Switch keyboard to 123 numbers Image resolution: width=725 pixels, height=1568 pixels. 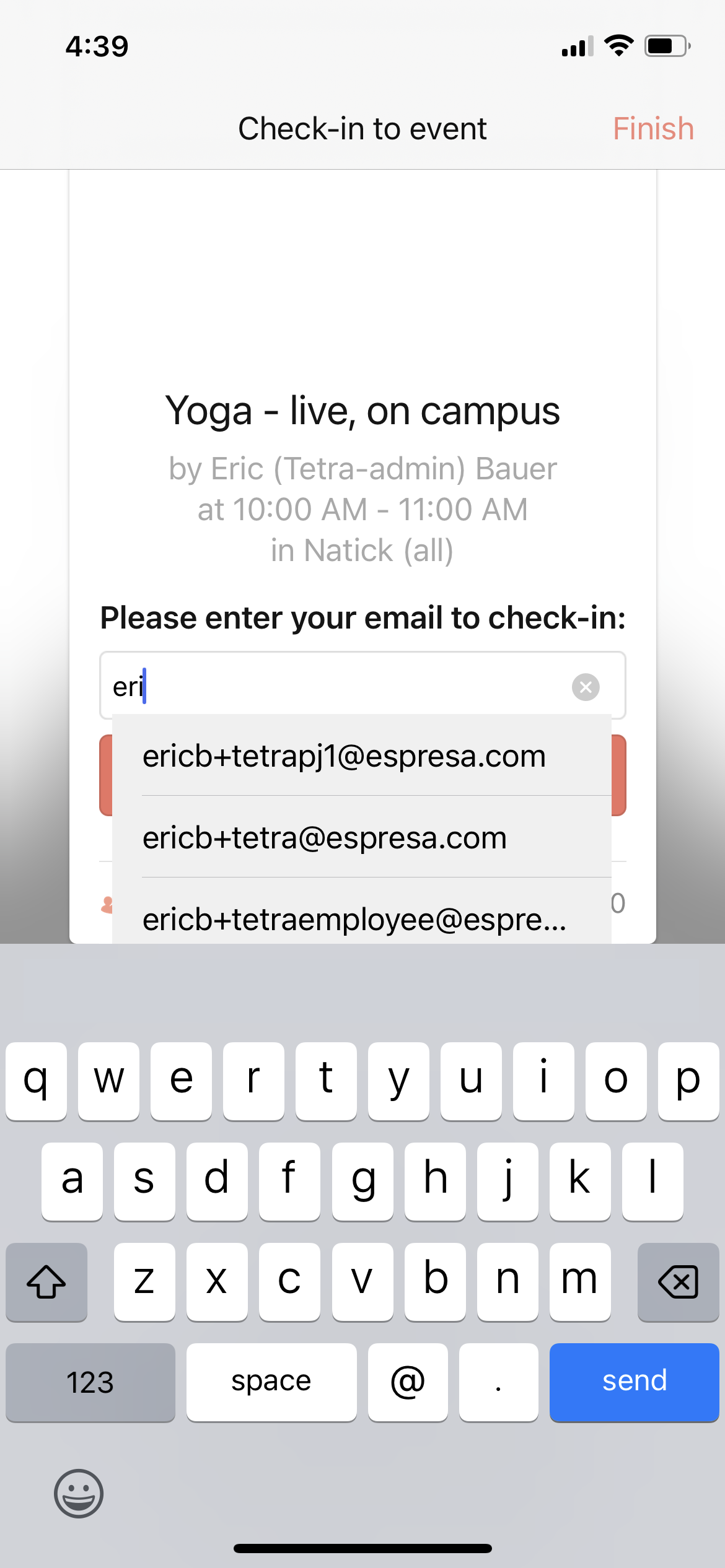click(90, 1382)
